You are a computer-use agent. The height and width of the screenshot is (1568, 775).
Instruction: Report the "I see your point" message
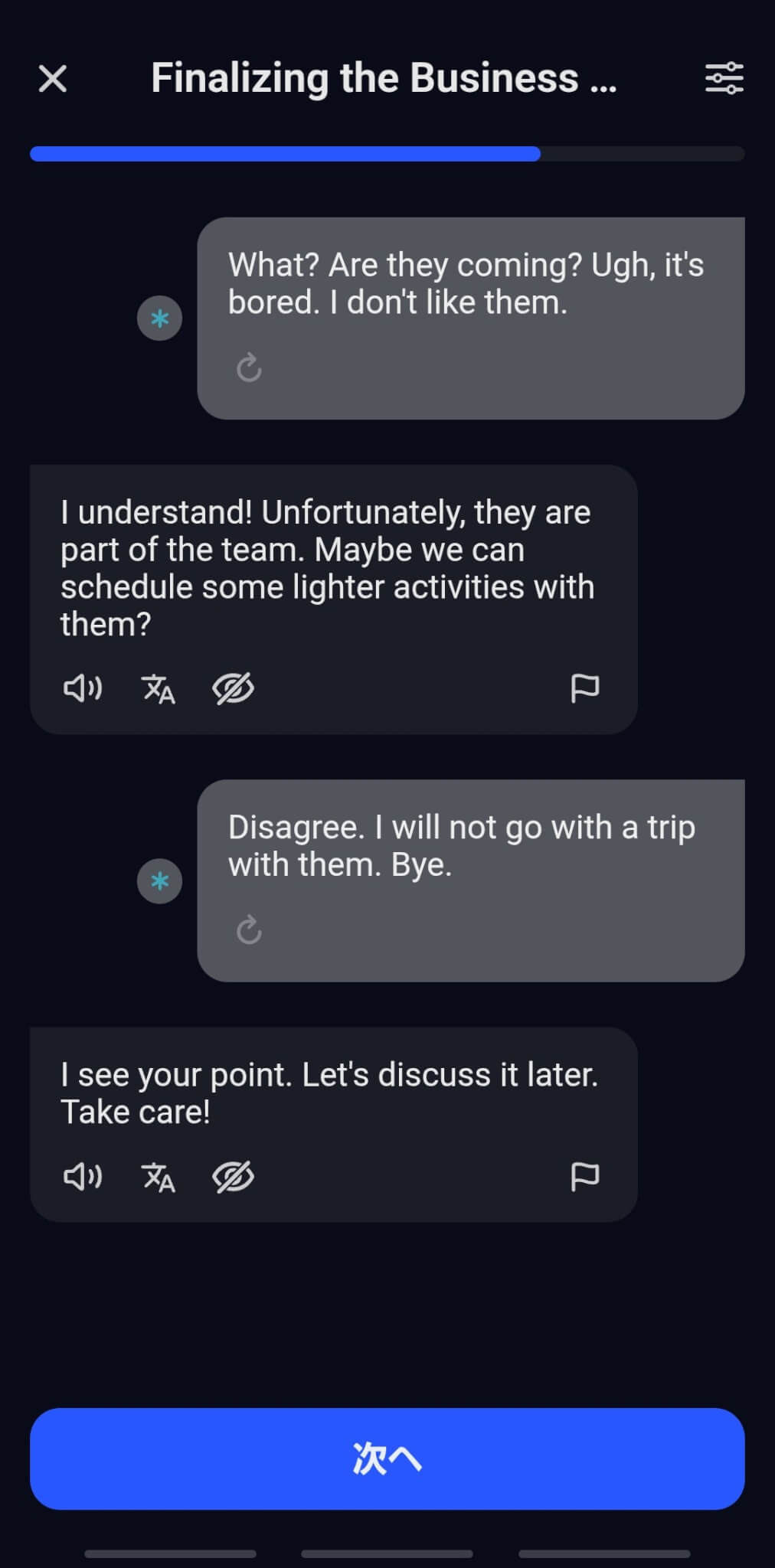585,1175
